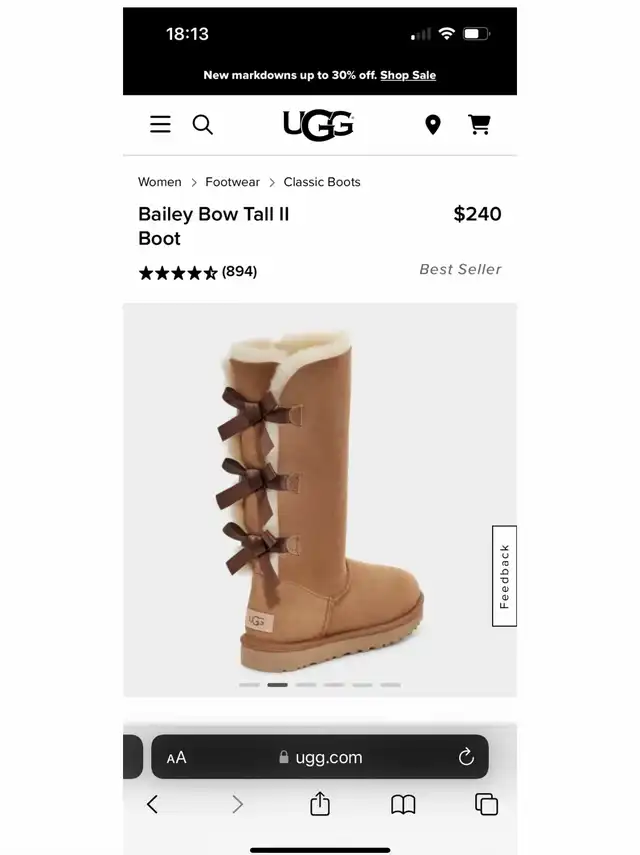Open the Bailey Bow boot image

coord(320,500)
